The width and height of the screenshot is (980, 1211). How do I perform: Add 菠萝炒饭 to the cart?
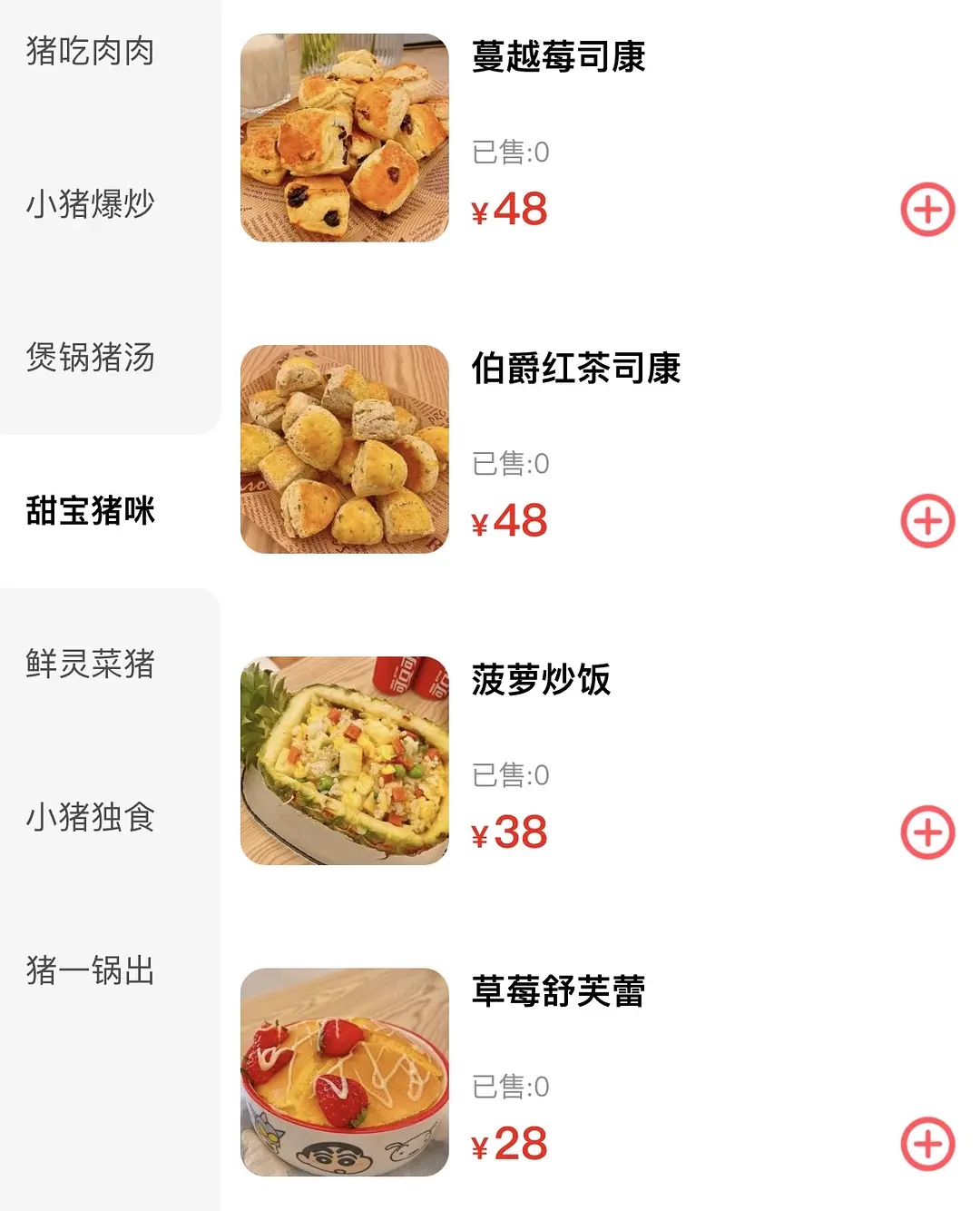point(927,832)
